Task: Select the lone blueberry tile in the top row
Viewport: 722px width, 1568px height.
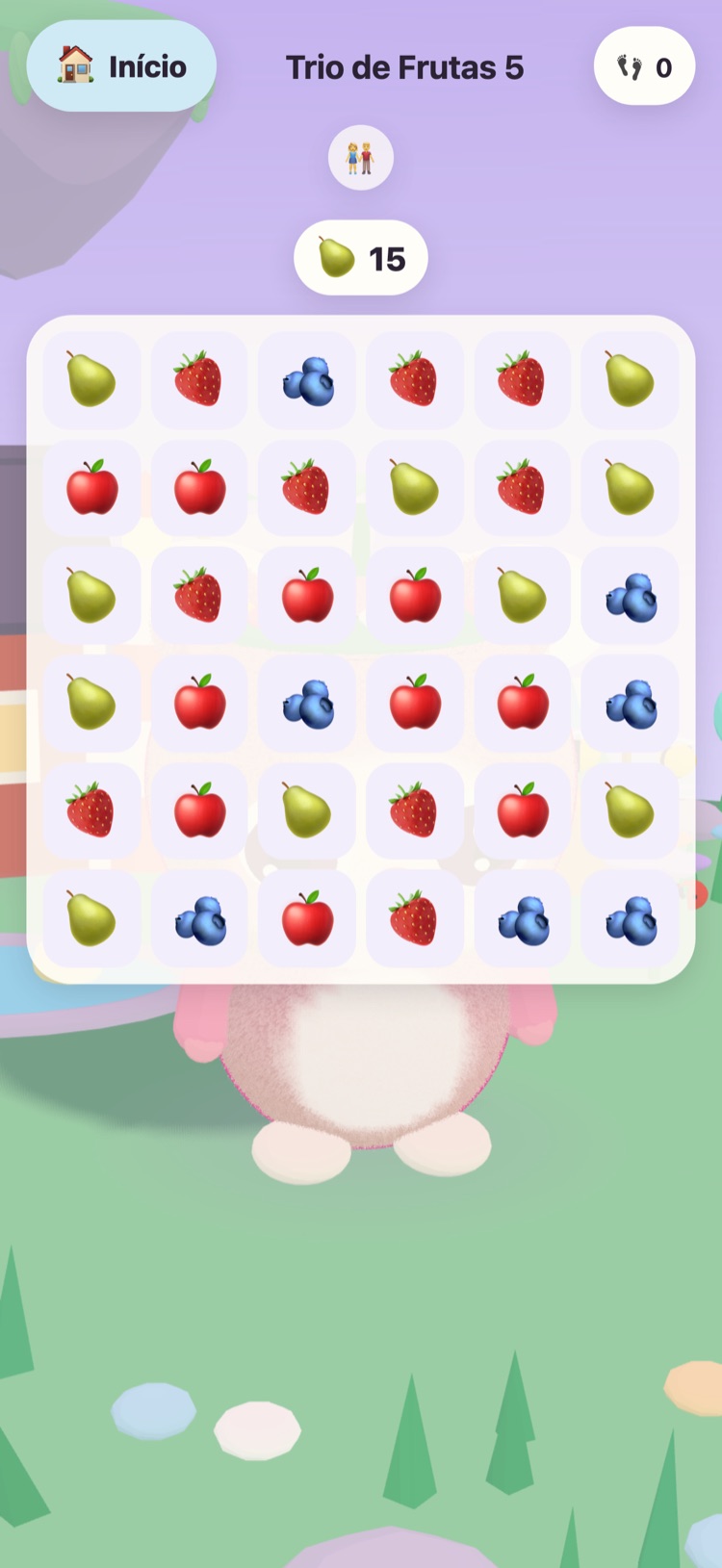Action: pos(308,381)
